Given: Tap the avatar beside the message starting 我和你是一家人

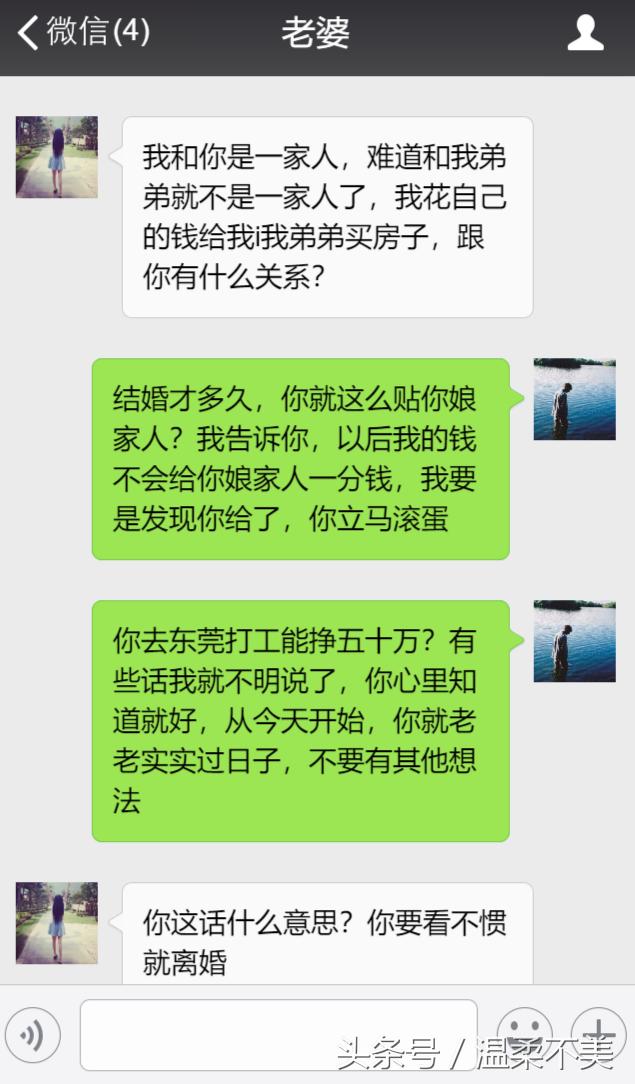Looking at the screenshot, I should click(x=57, y=157).
